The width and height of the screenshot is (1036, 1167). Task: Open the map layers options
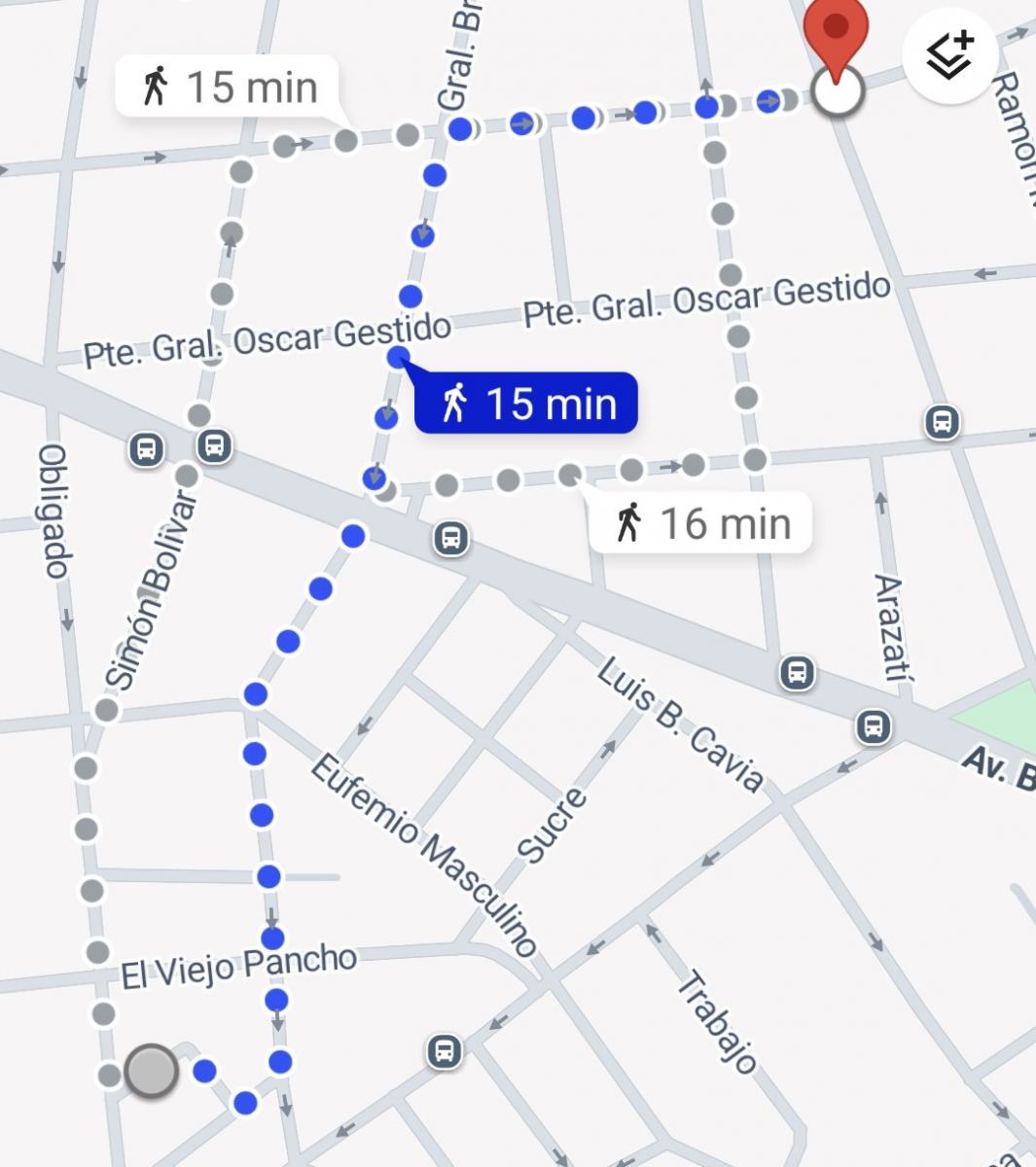pyautogui.click(x=949, y=54)
